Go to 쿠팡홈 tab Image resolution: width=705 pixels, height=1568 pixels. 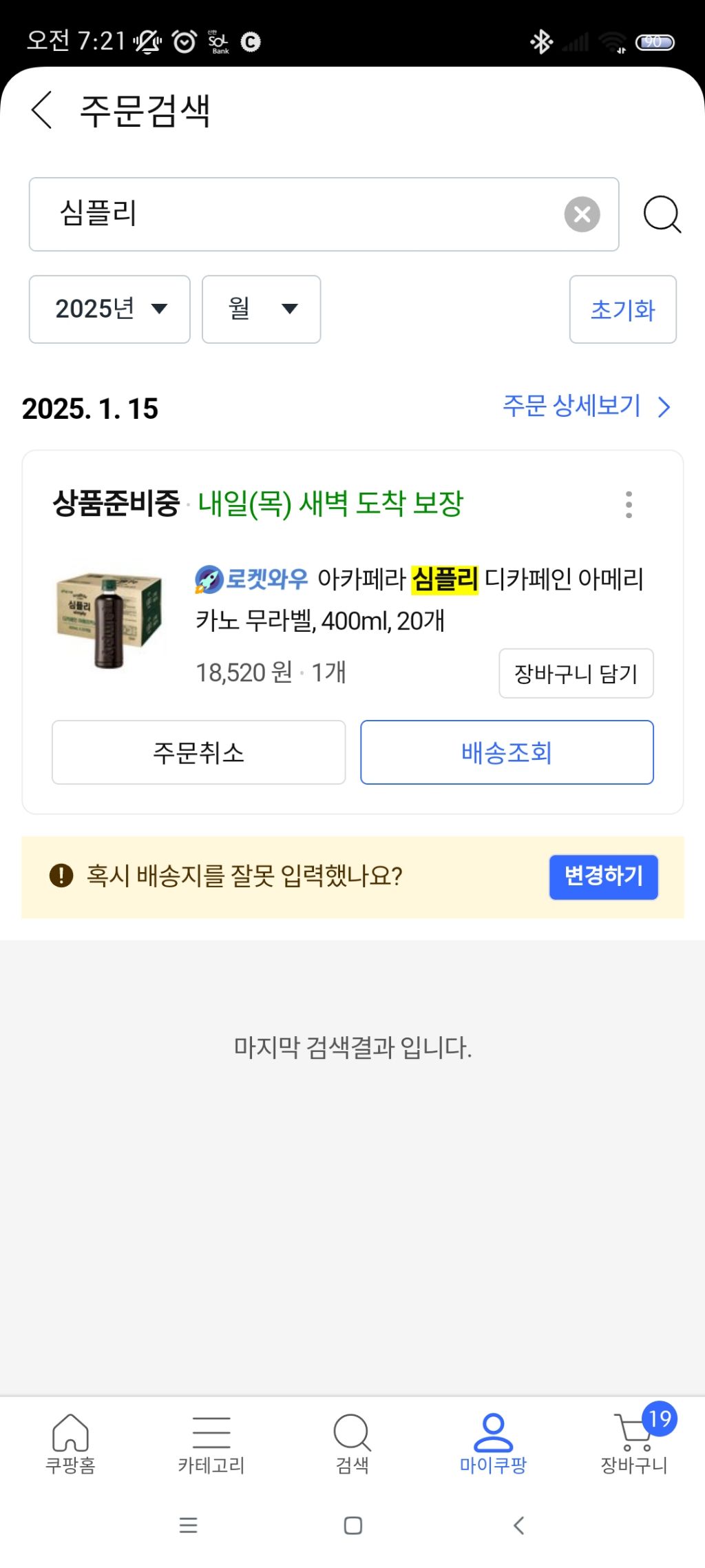[70, 1443]
